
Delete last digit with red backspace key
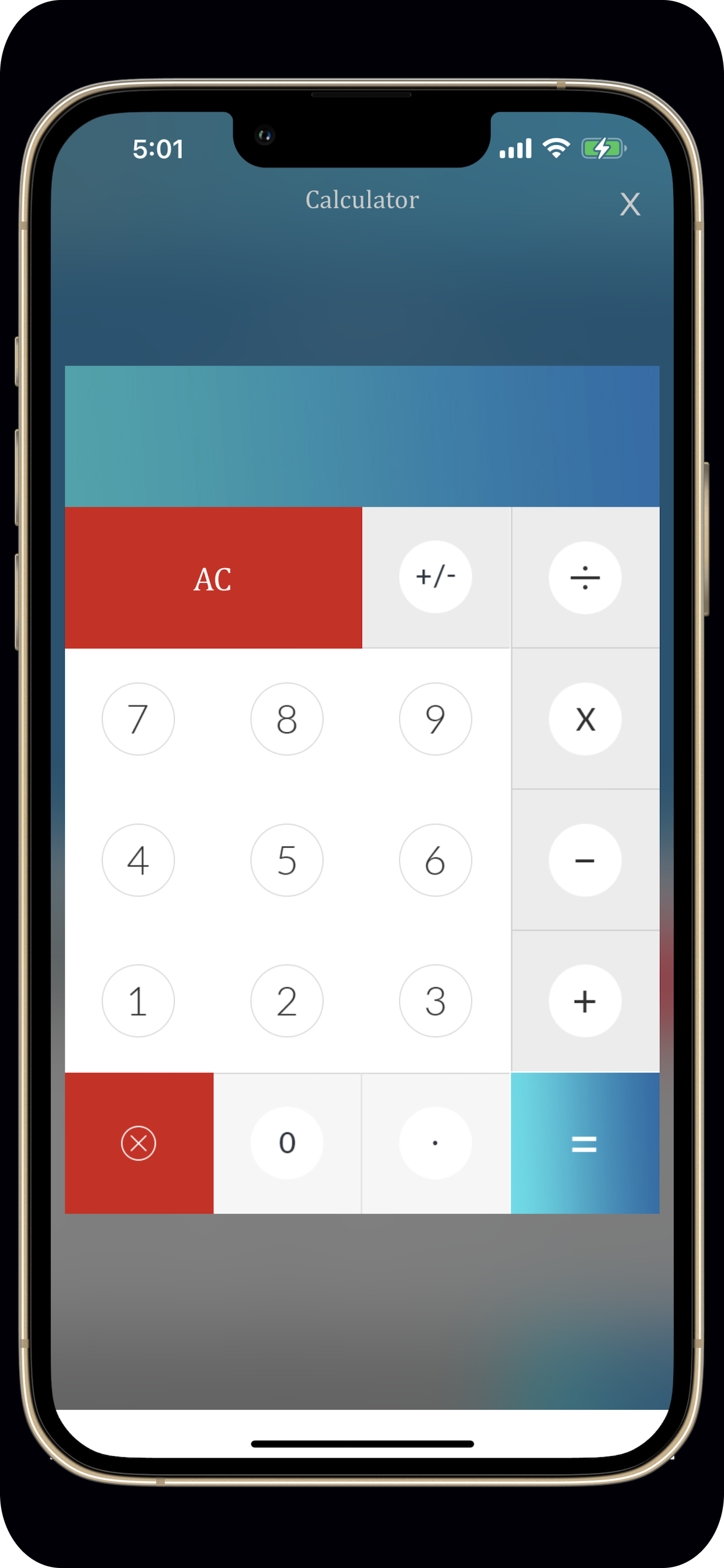tap(139, 1143)
